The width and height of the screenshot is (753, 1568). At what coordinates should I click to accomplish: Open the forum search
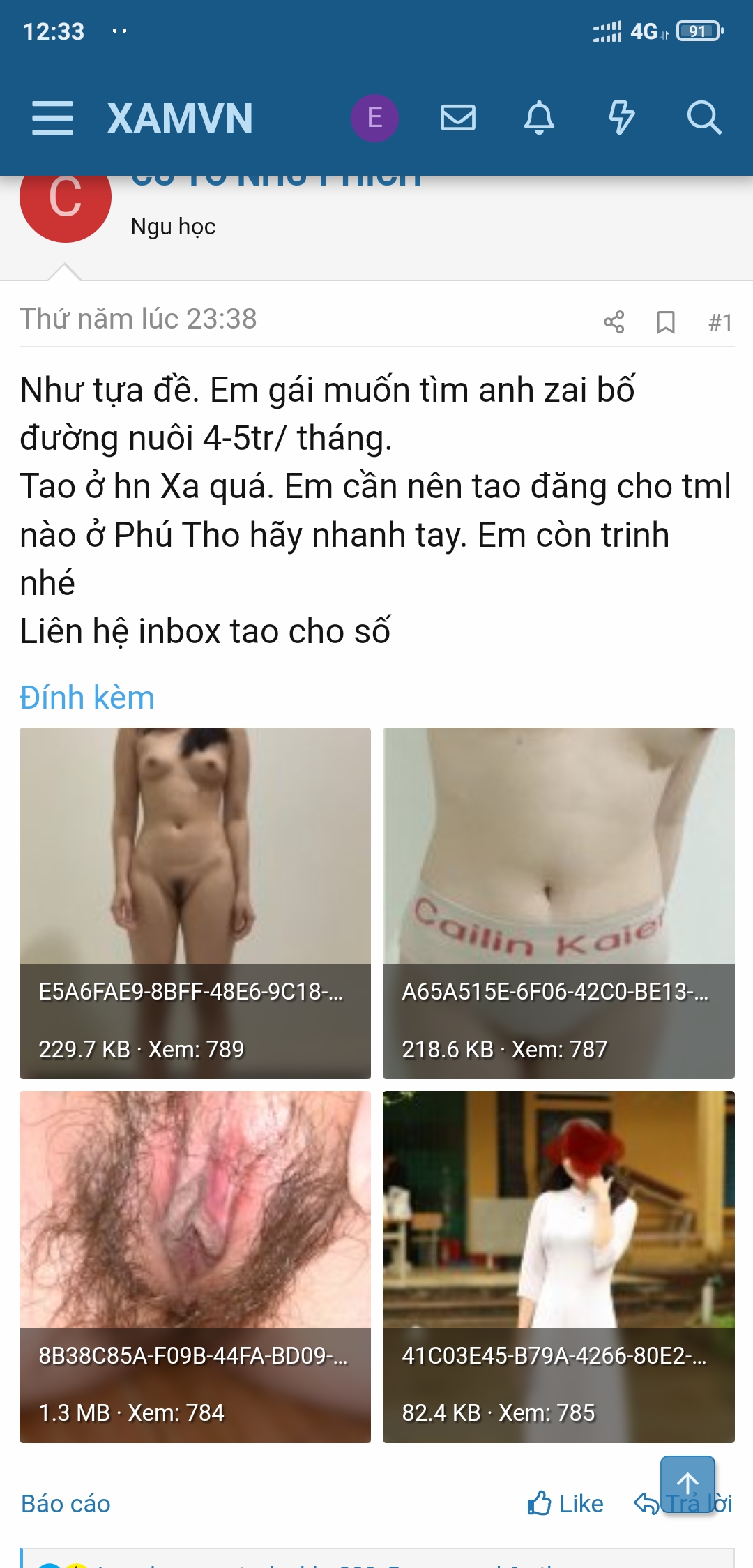[x=703, y=118]
